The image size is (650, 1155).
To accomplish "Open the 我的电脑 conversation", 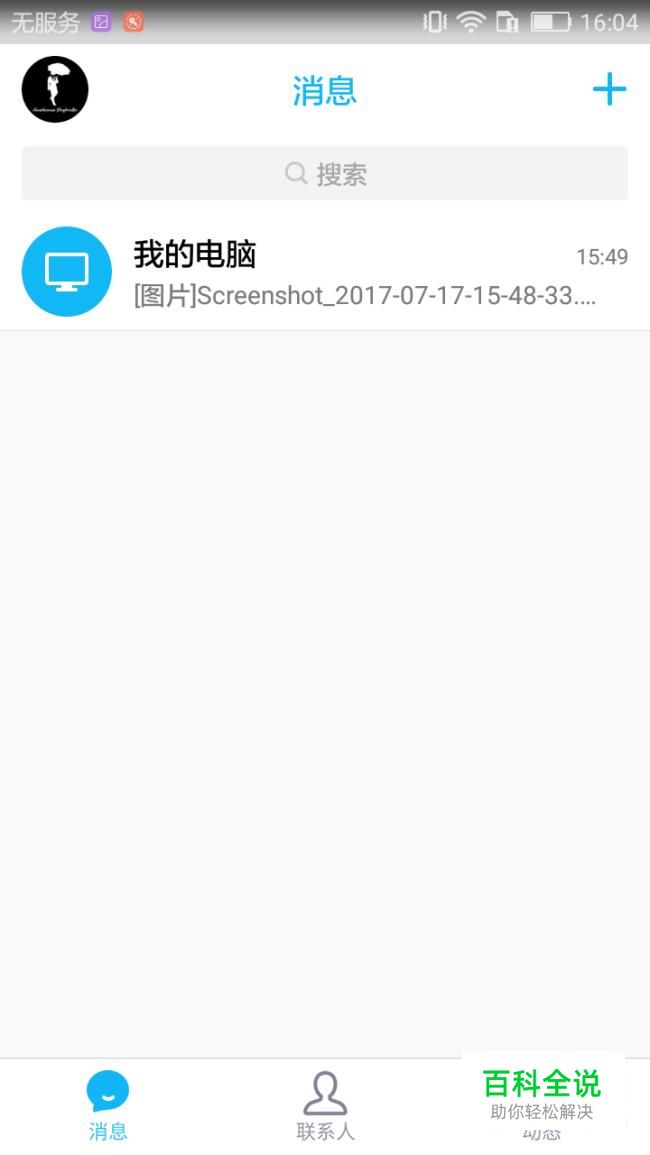I will (x=325, y=272).
